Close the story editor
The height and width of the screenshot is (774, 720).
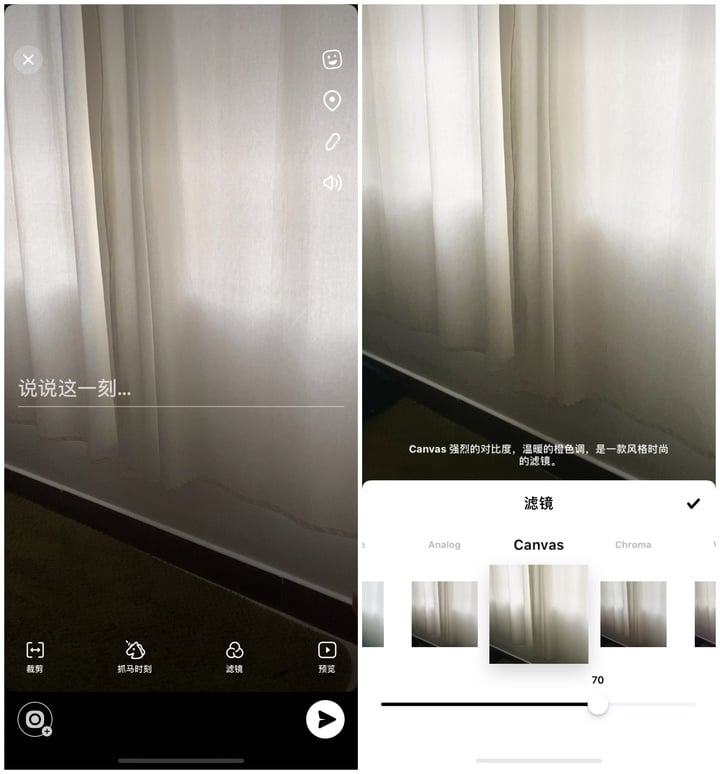click(28, 60)
